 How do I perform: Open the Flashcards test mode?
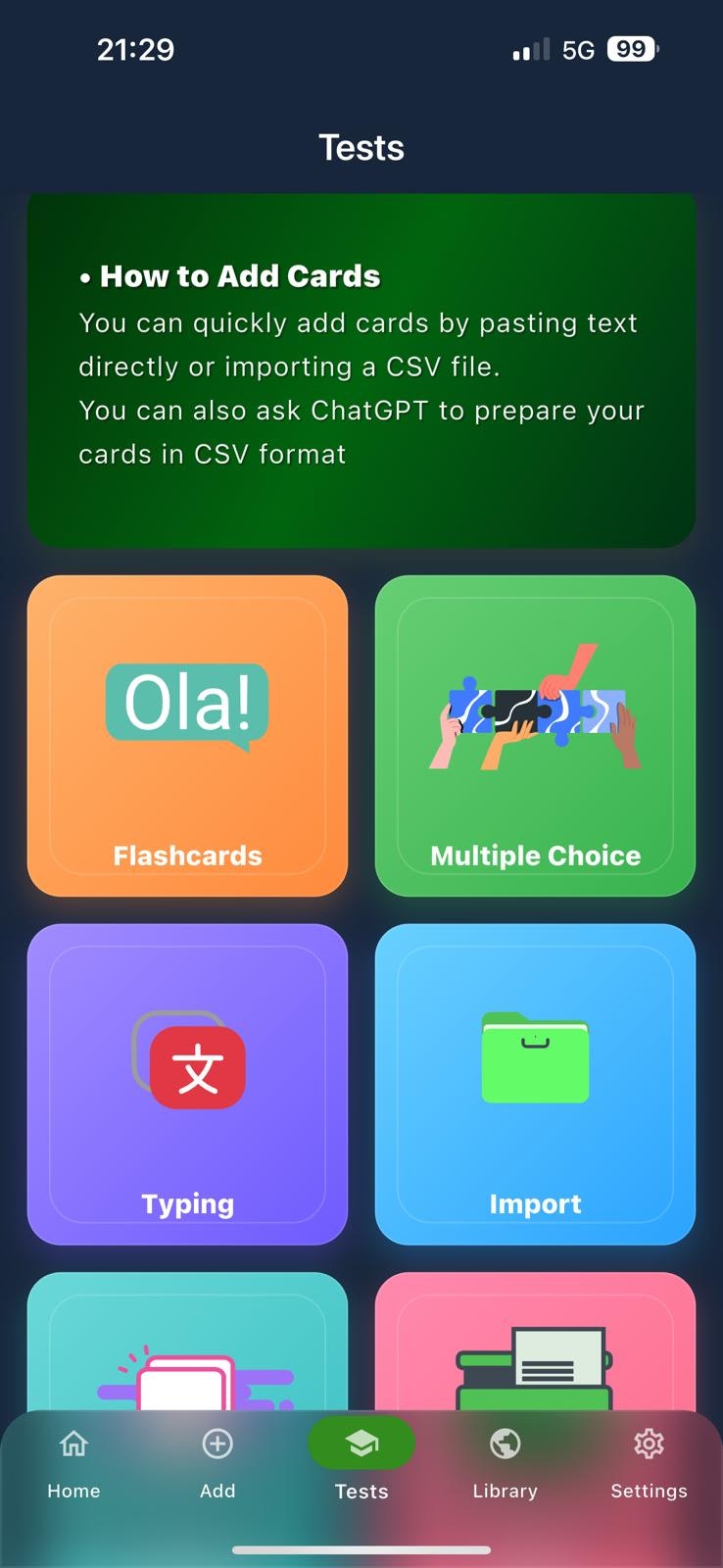[x=187, y=735]
